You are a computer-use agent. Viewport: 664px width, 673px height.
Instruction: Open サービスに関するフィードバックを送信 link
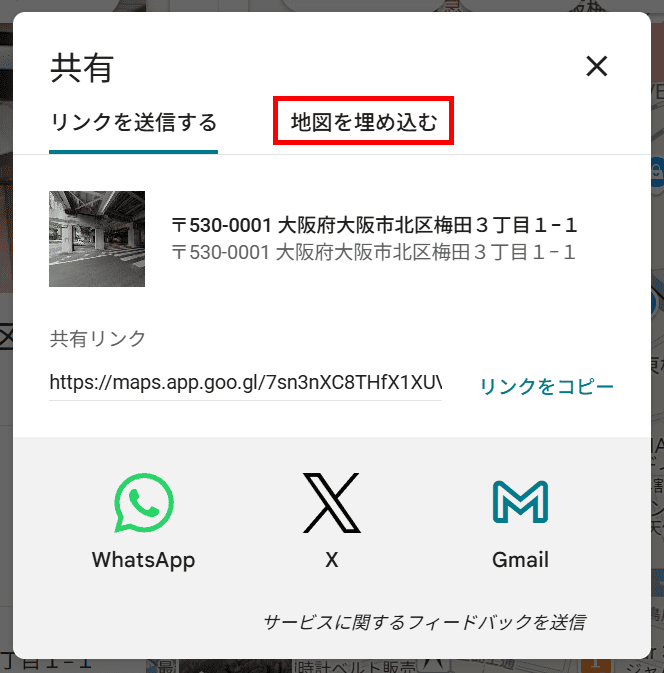point(423,622)
